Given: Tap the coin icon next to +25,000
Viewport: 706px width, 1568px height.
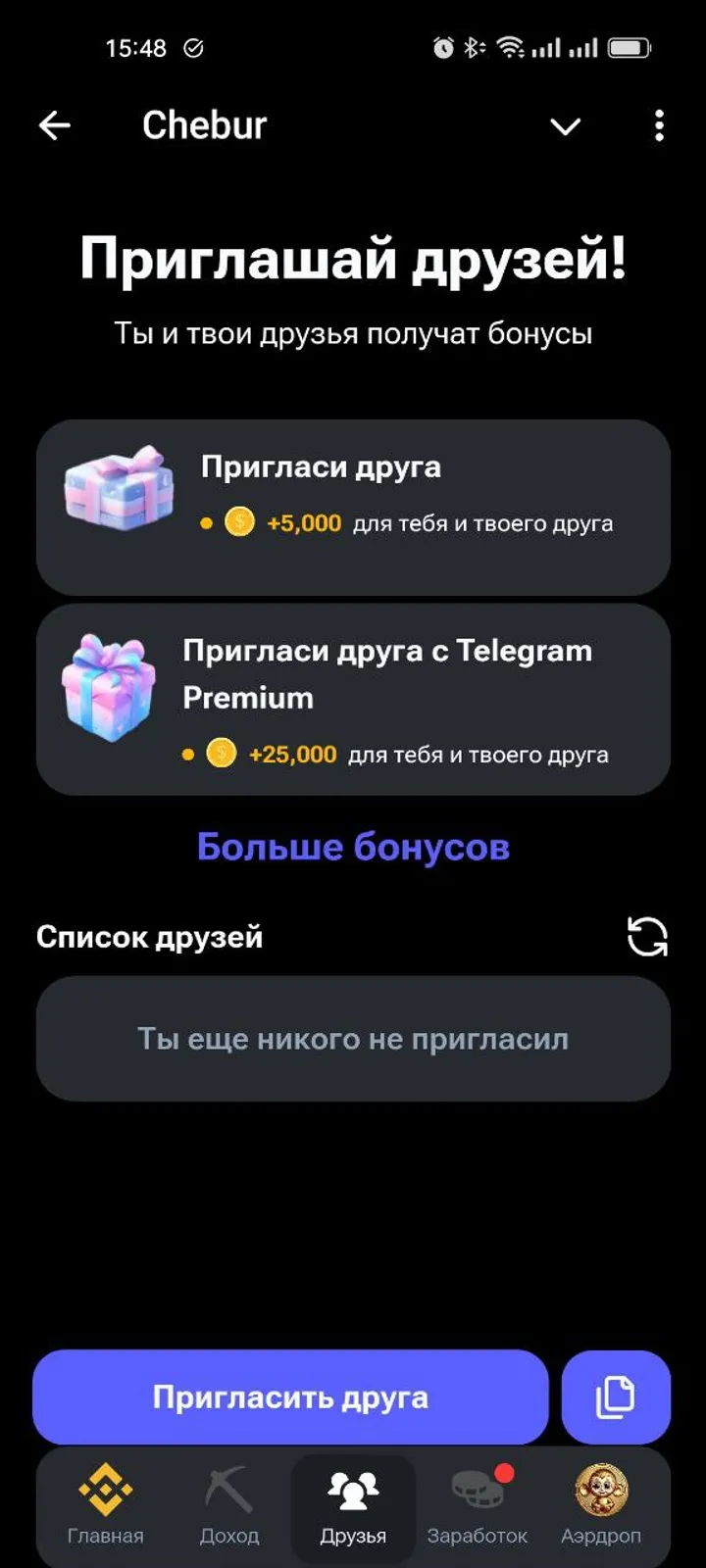Looking at the screenshot, I should (x=221, y=755).
